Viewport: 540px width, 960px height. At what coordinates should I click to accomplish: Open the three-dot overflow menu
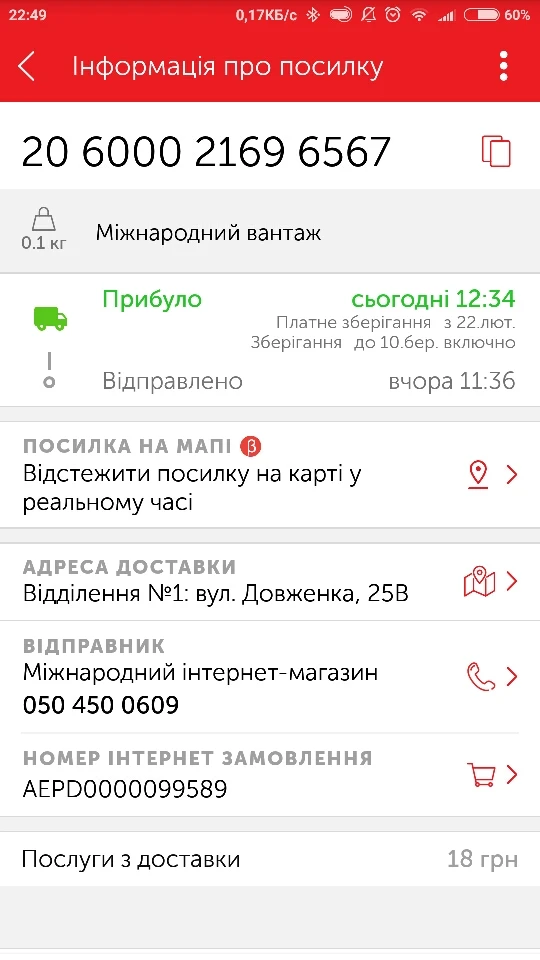503,66
